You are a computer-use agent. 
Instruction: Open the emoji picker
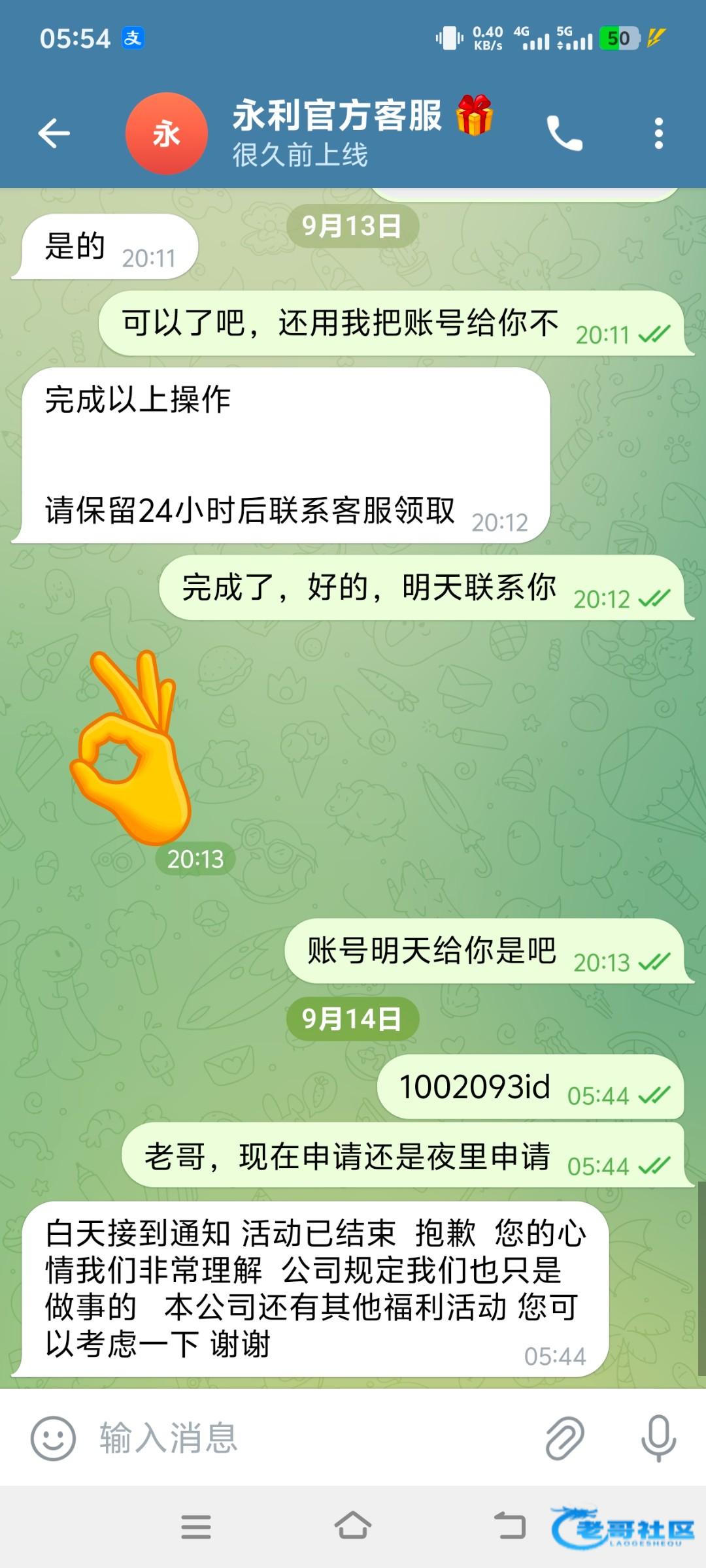tap(54, 1438)
